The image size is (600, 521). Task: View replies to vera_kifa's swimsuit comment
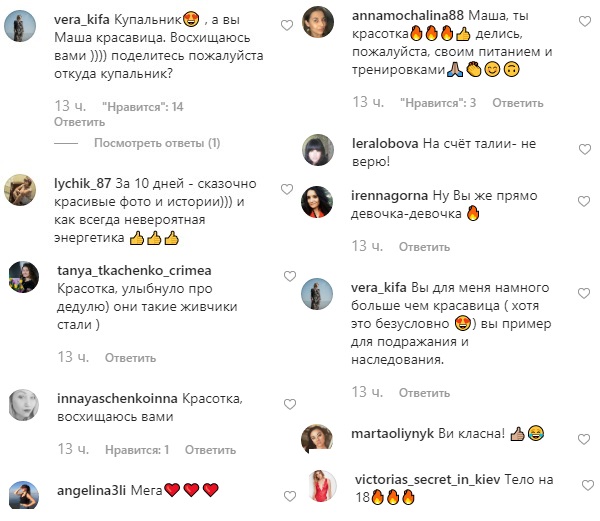tap(157, 143)
